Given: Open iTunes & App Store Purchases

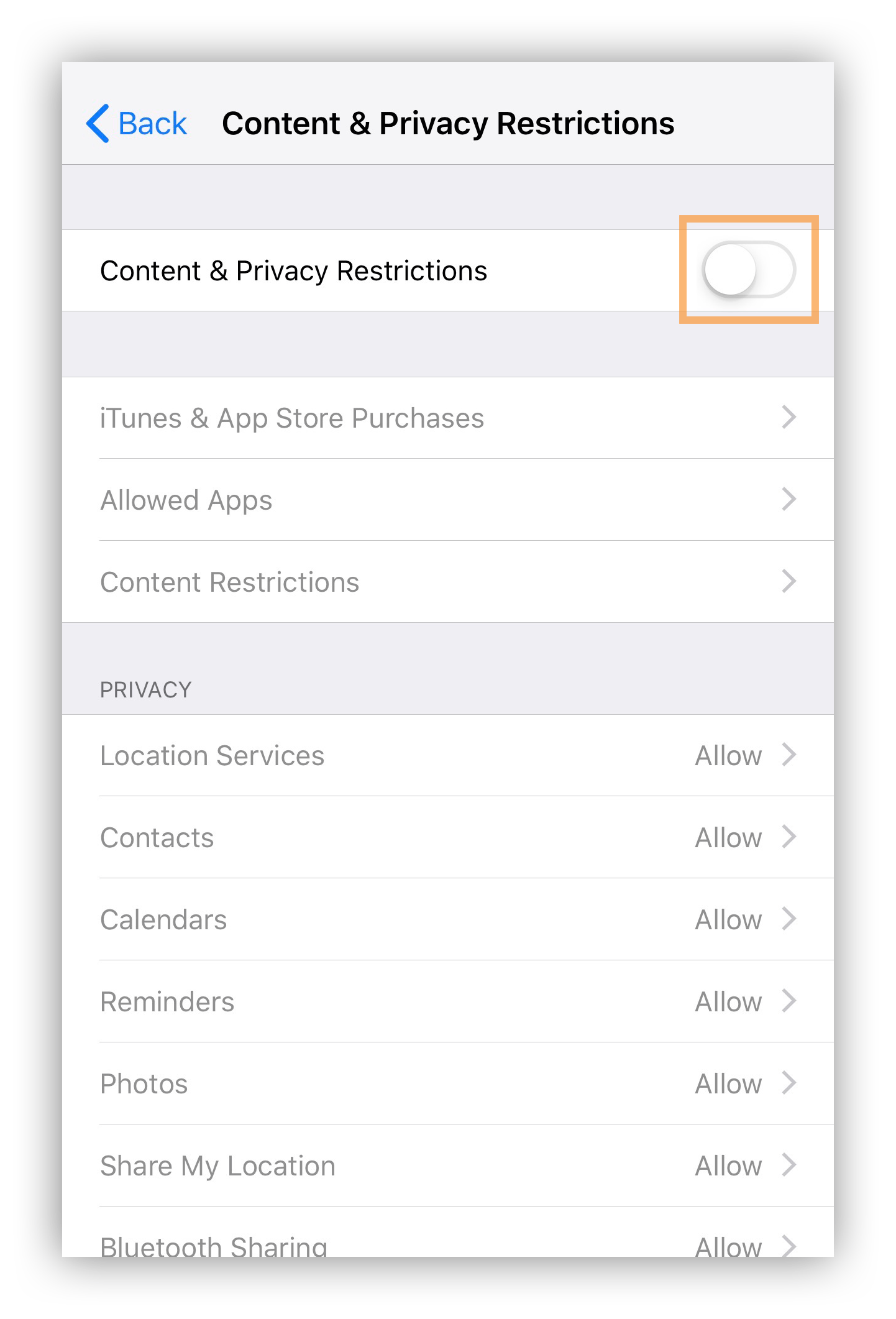Looking at the screenshot, I should tap(447, 418).
